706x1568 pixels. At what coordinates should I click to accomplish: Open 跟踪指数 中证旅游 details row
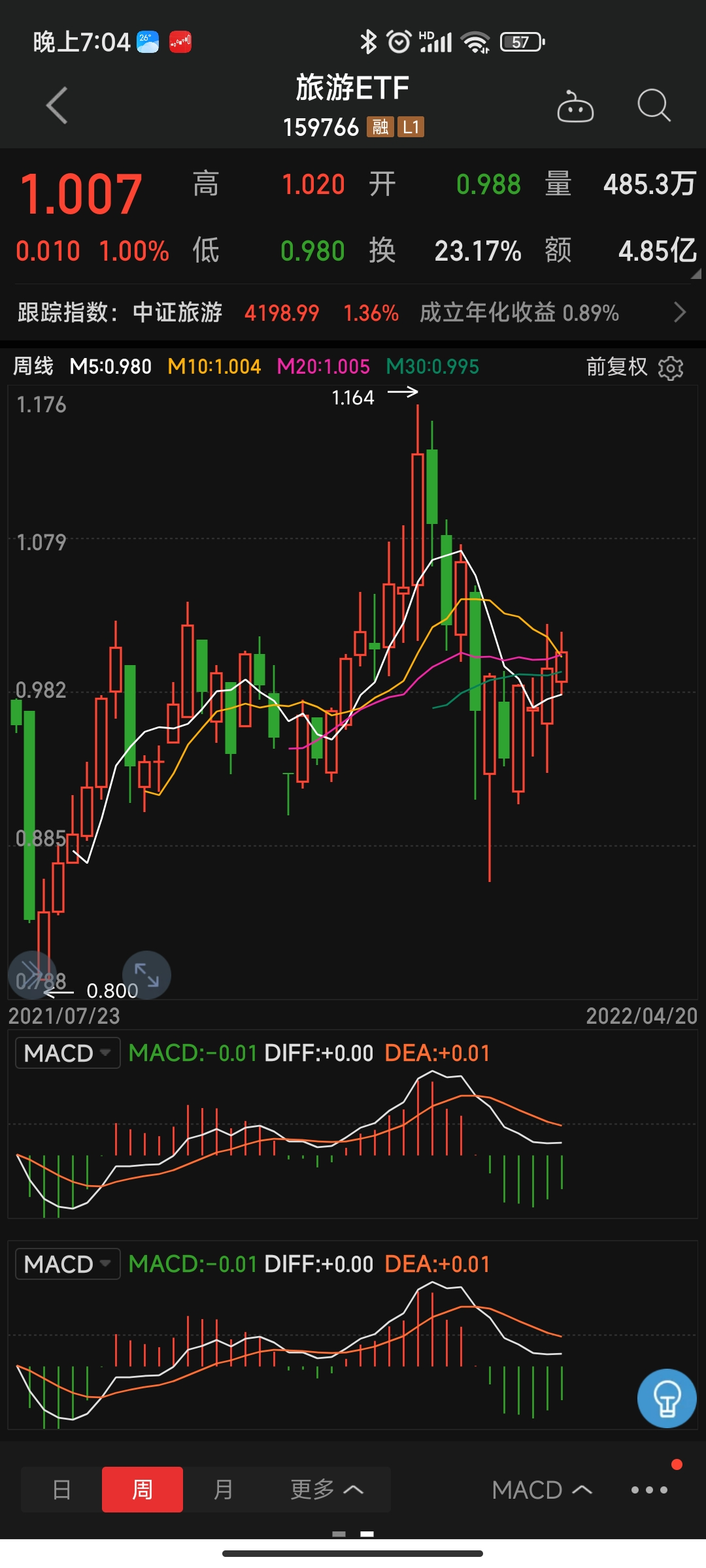pos(353,313)
